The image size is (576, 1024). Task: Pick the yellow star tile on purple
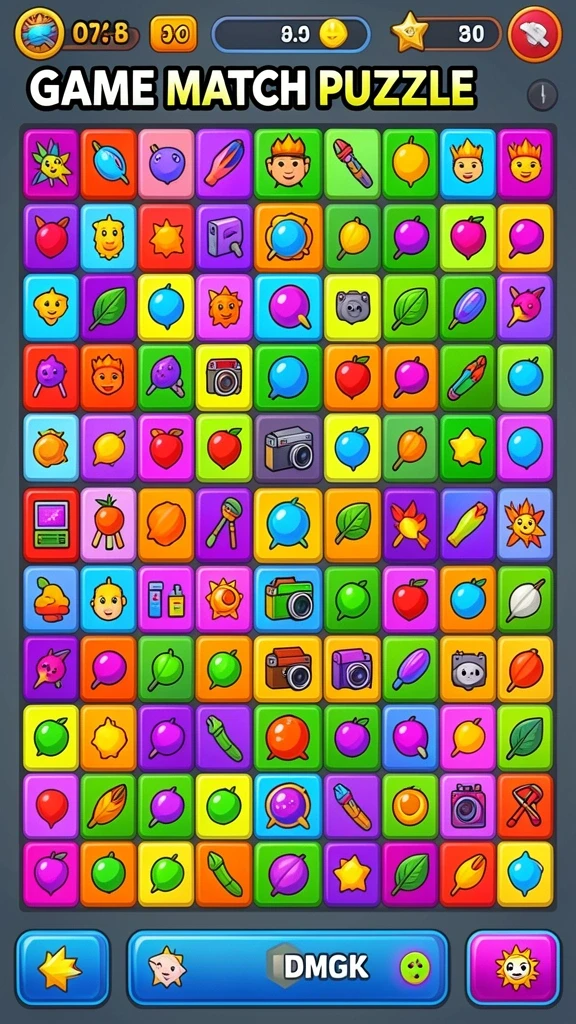tap(352, 874)
